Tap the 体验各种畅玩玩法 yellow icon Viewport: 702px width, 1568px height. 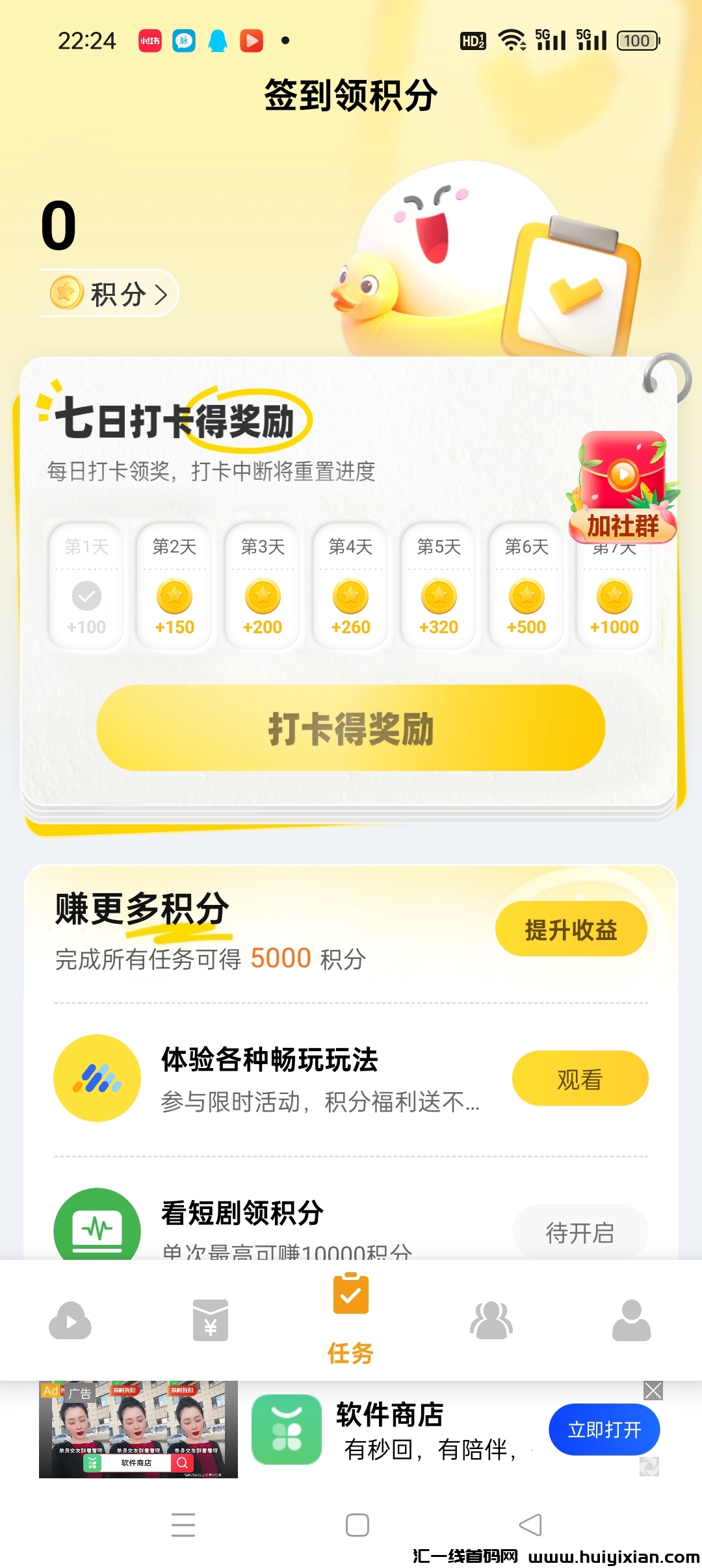(97, 1077)
